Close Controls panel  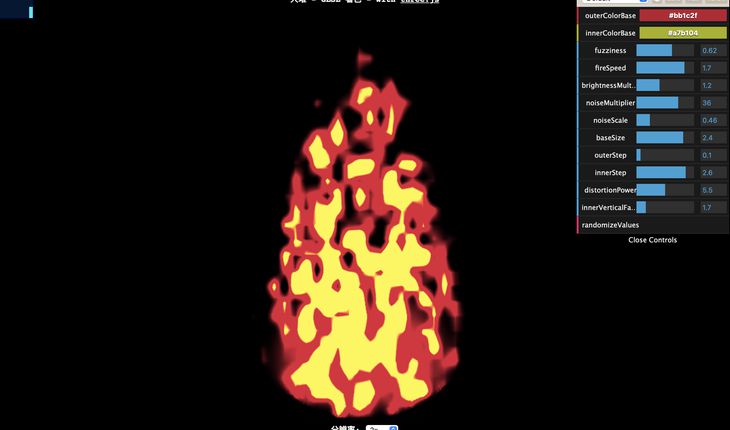coord(652,240)
